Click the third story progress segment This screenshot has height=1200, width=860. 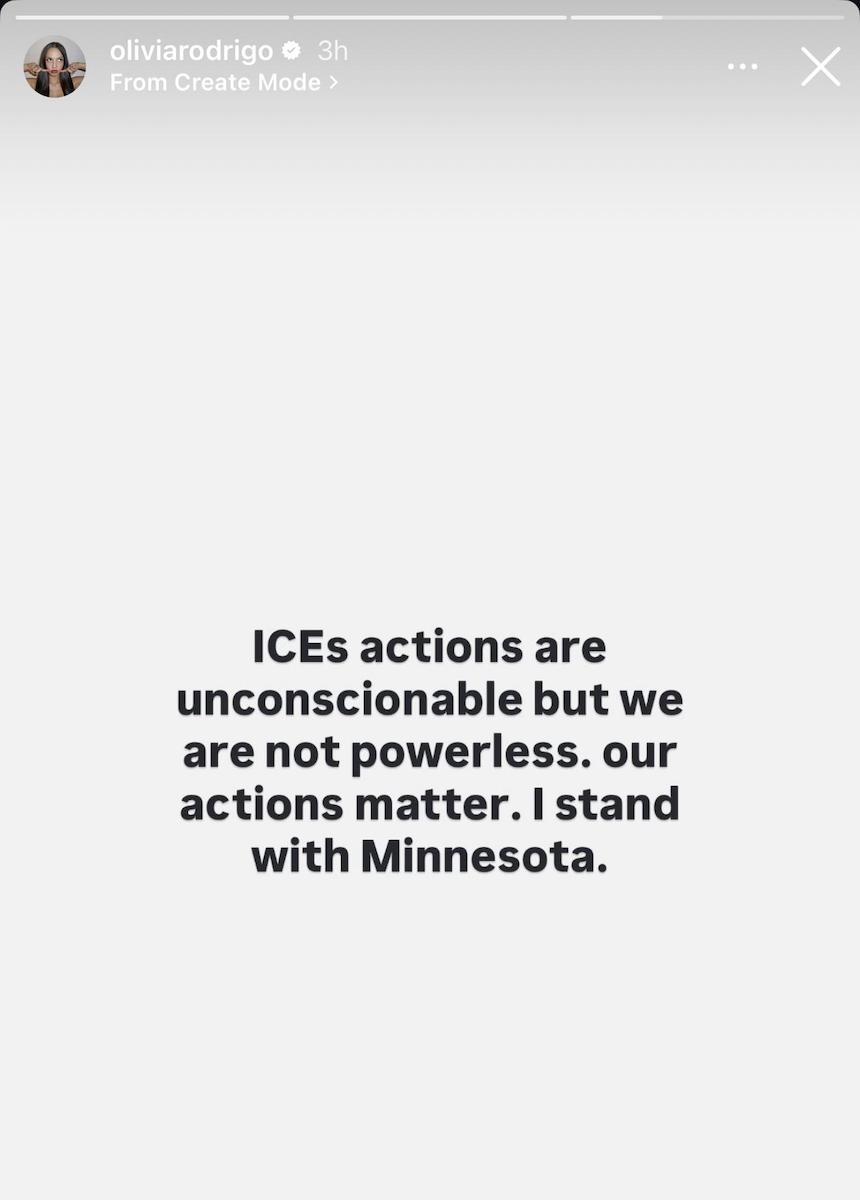tap(710, 15)
